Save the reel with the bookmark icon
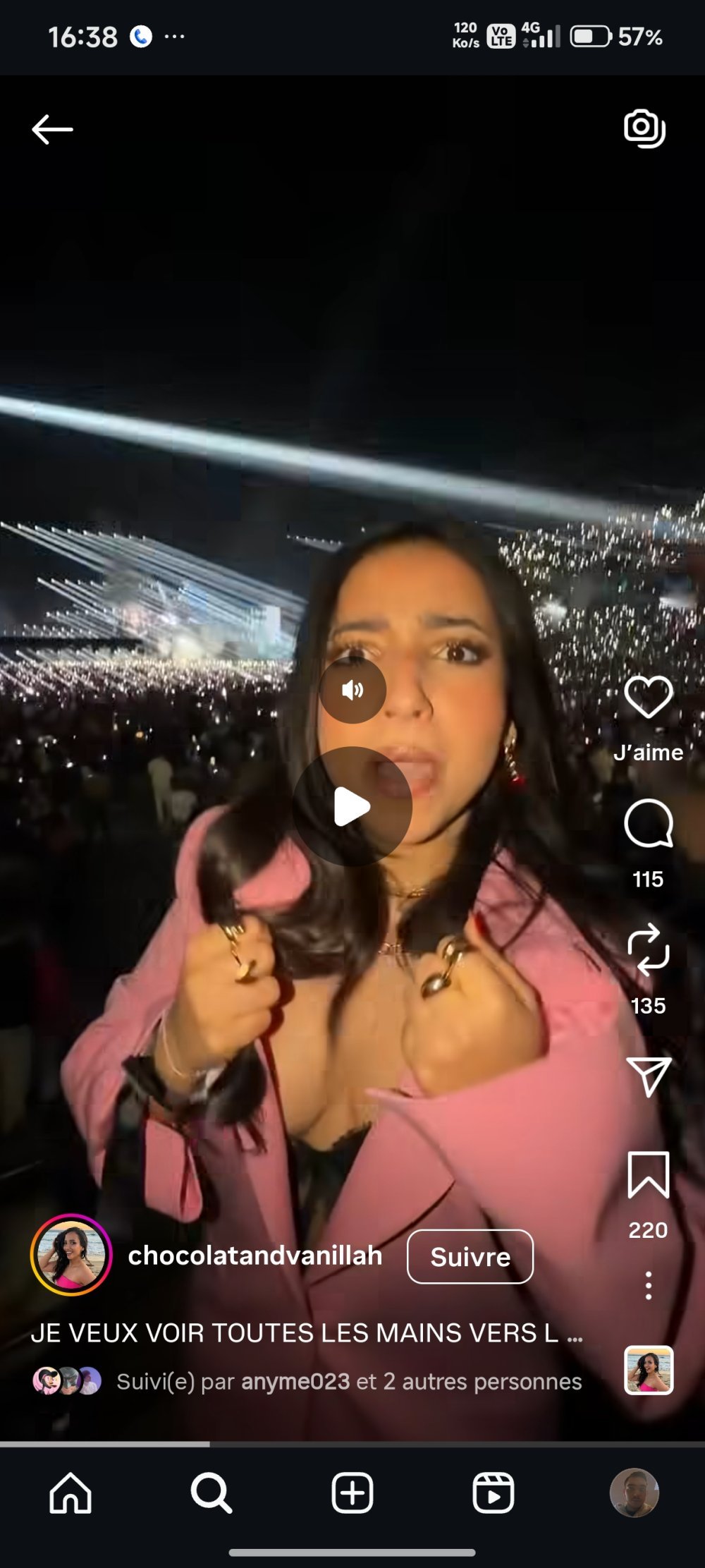 [x=648, y=1175]
